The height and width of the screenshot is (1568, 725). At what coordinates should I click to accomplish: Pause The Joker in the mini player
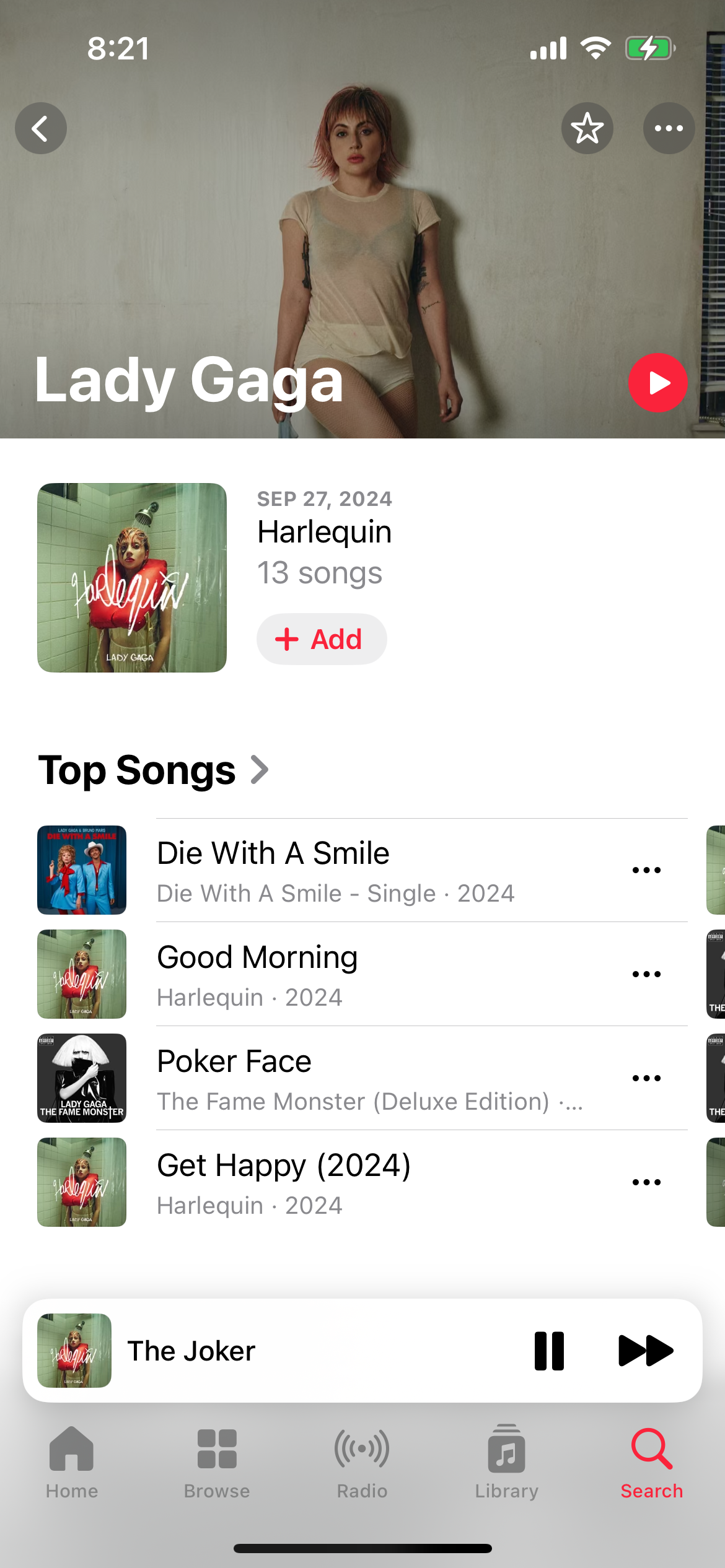tap(549, 1351)
